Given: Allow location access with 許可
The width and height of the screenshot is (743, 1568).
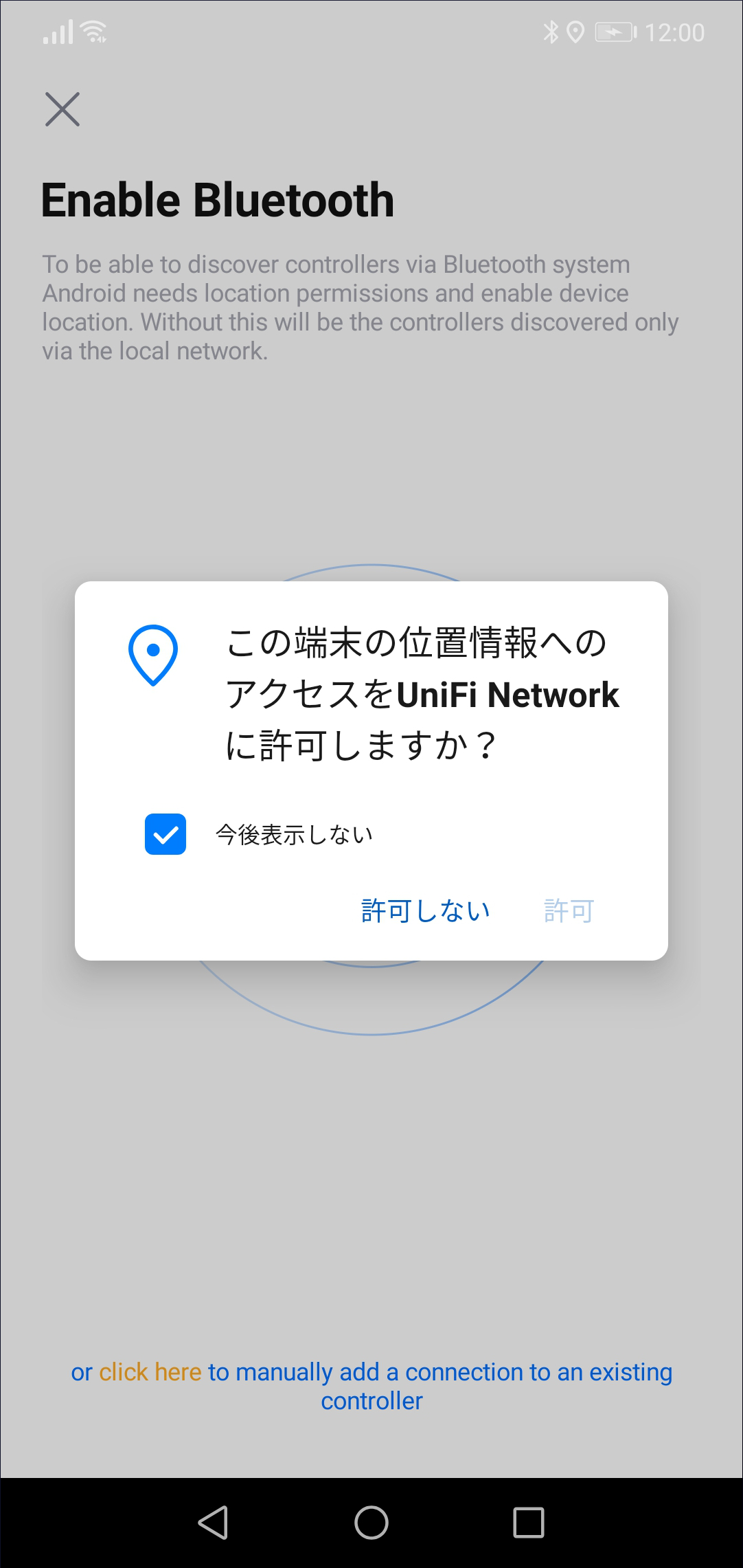Looking at the screenshot, I should pyautogui.click(x=569, y=910).
